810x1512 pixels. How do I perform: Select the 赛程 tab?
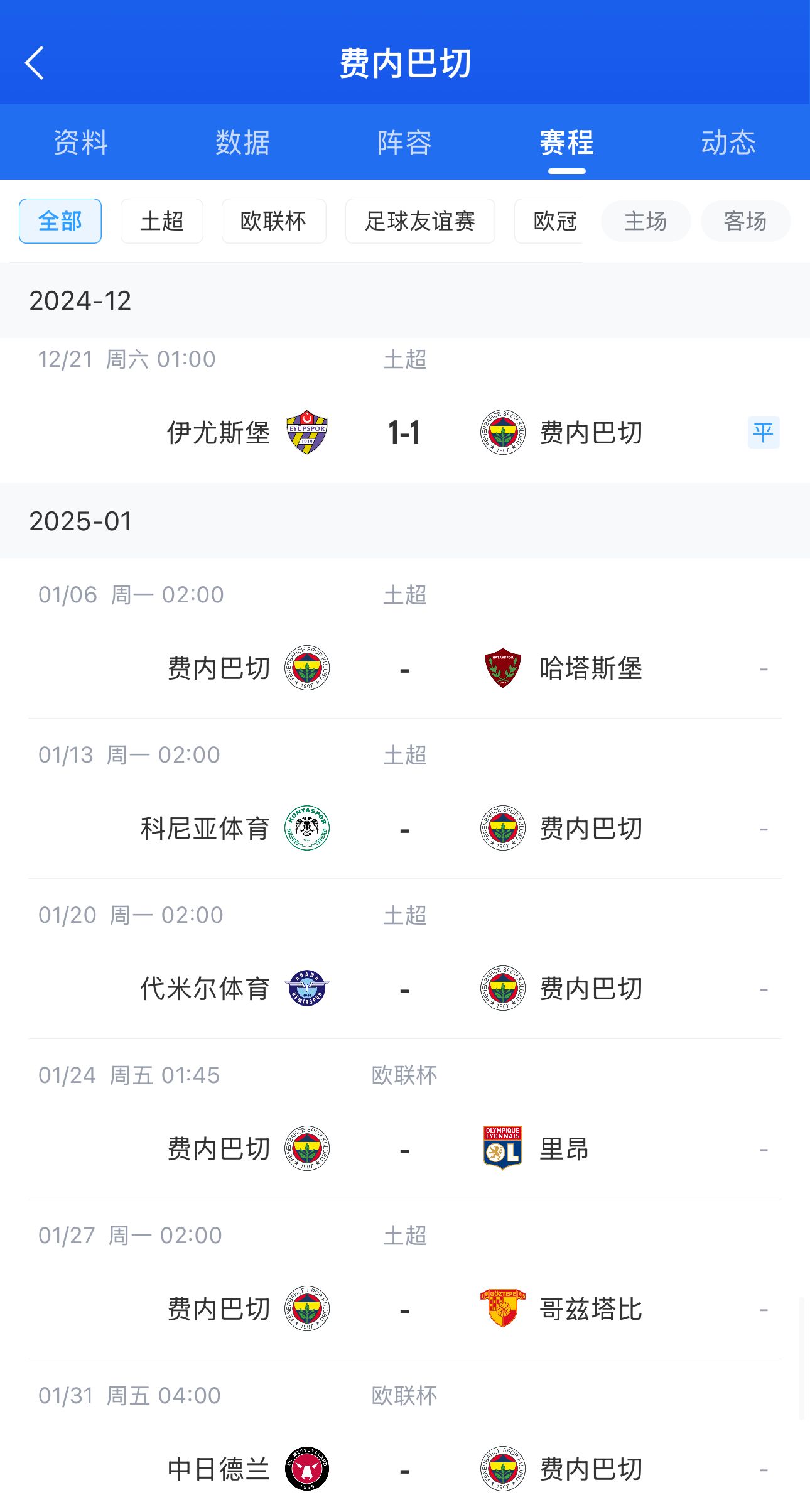coord(566,143)
